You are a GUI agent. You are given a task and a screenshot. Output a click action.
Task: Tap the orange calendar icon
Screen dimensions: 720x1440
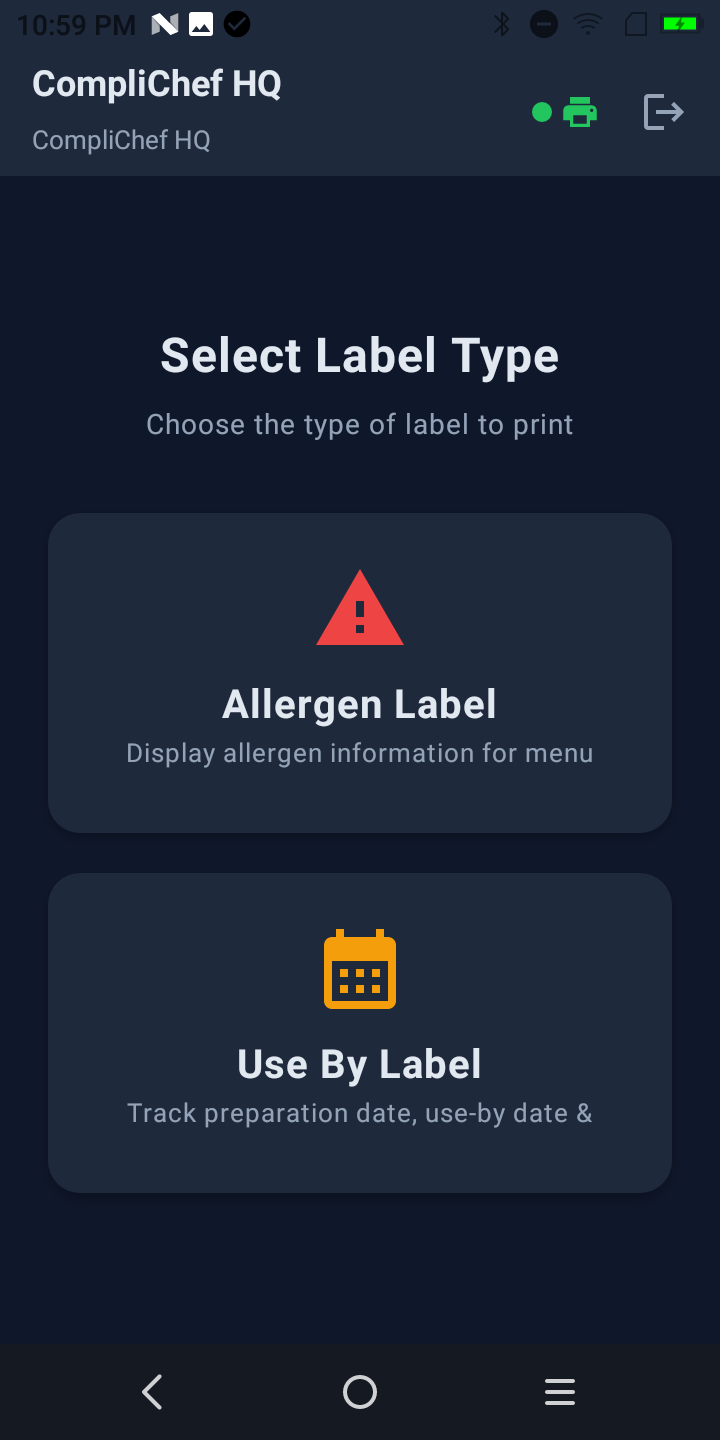[x=360, y=968]
